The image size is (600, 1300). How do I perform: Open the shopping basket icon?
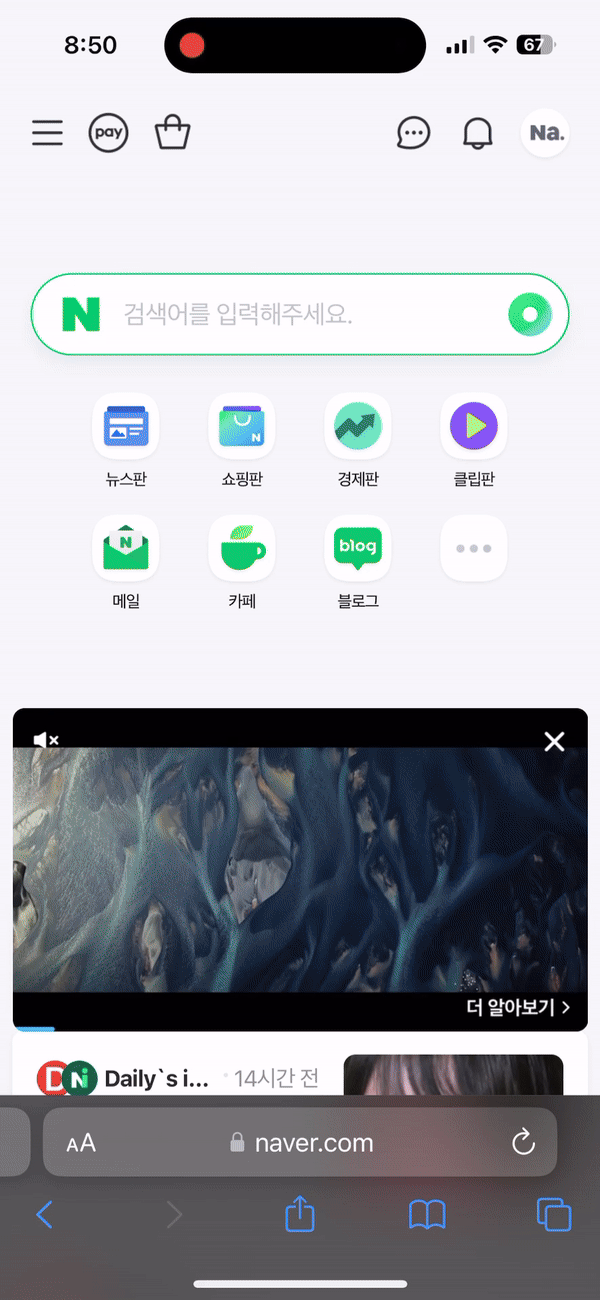172,133
